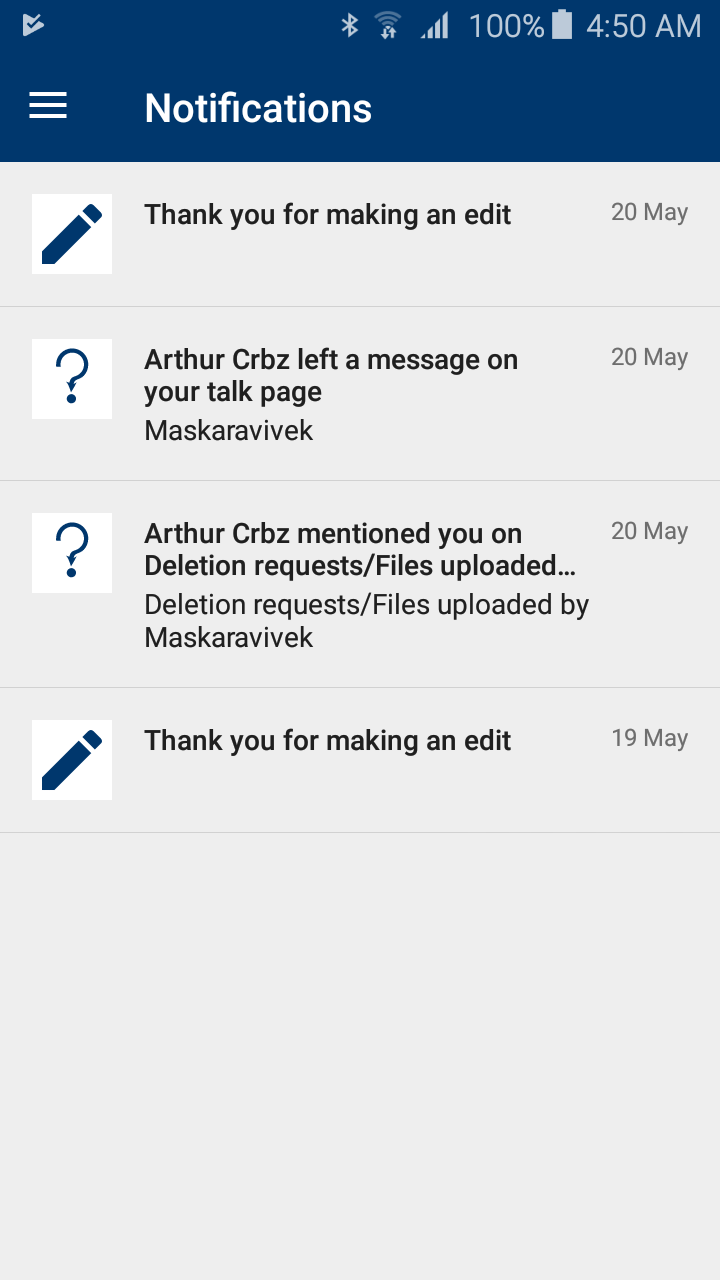Tap the battery icon showing 100%
Screen dimensions: 720x1280
click(557, 24)
